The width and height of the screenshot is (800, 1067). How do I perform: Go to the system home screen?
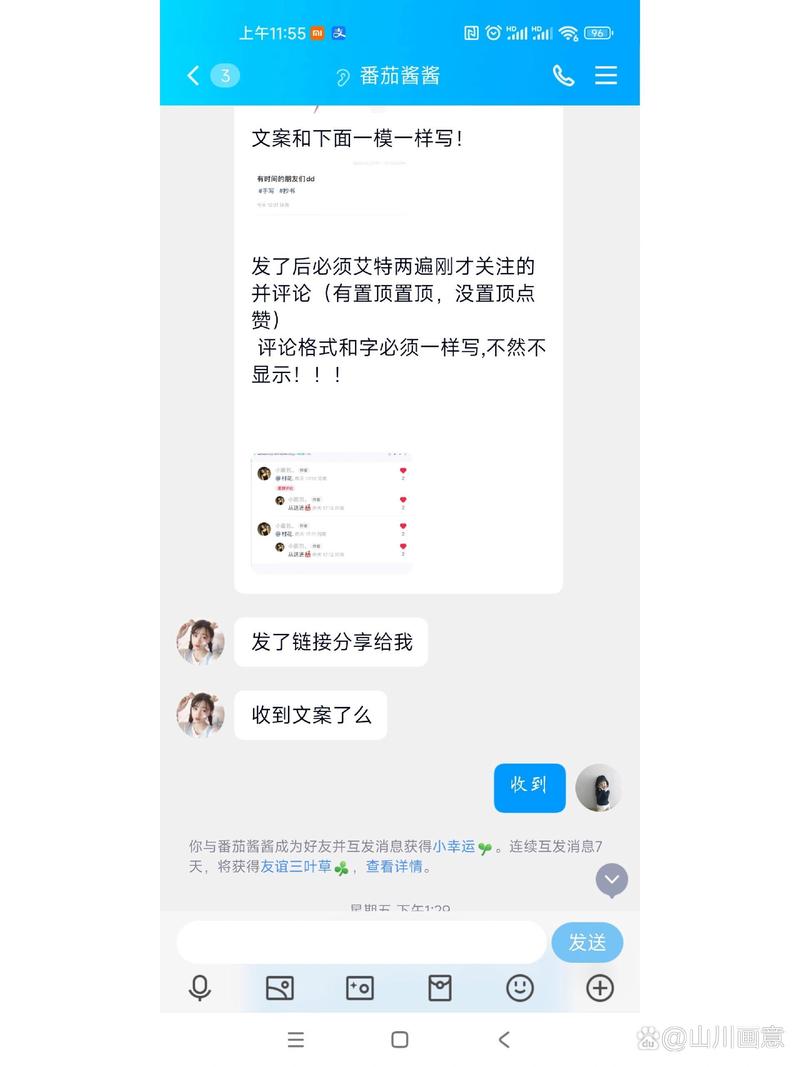click(x=400, y=1040)
